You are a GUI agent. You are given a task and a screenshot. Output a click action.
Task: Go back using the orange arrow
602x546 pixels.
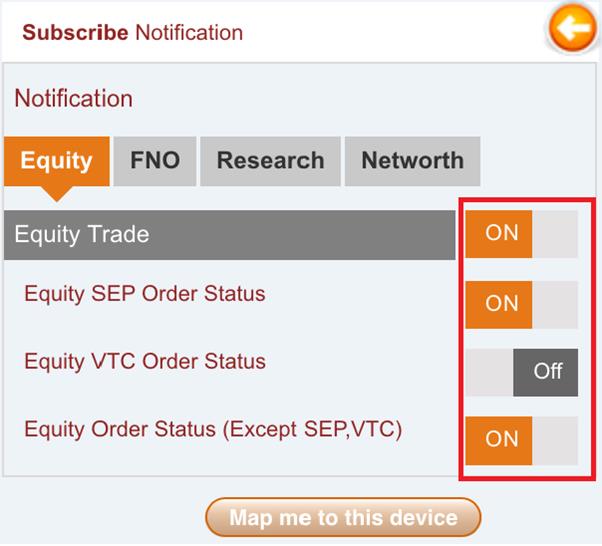tap(572, 29)
